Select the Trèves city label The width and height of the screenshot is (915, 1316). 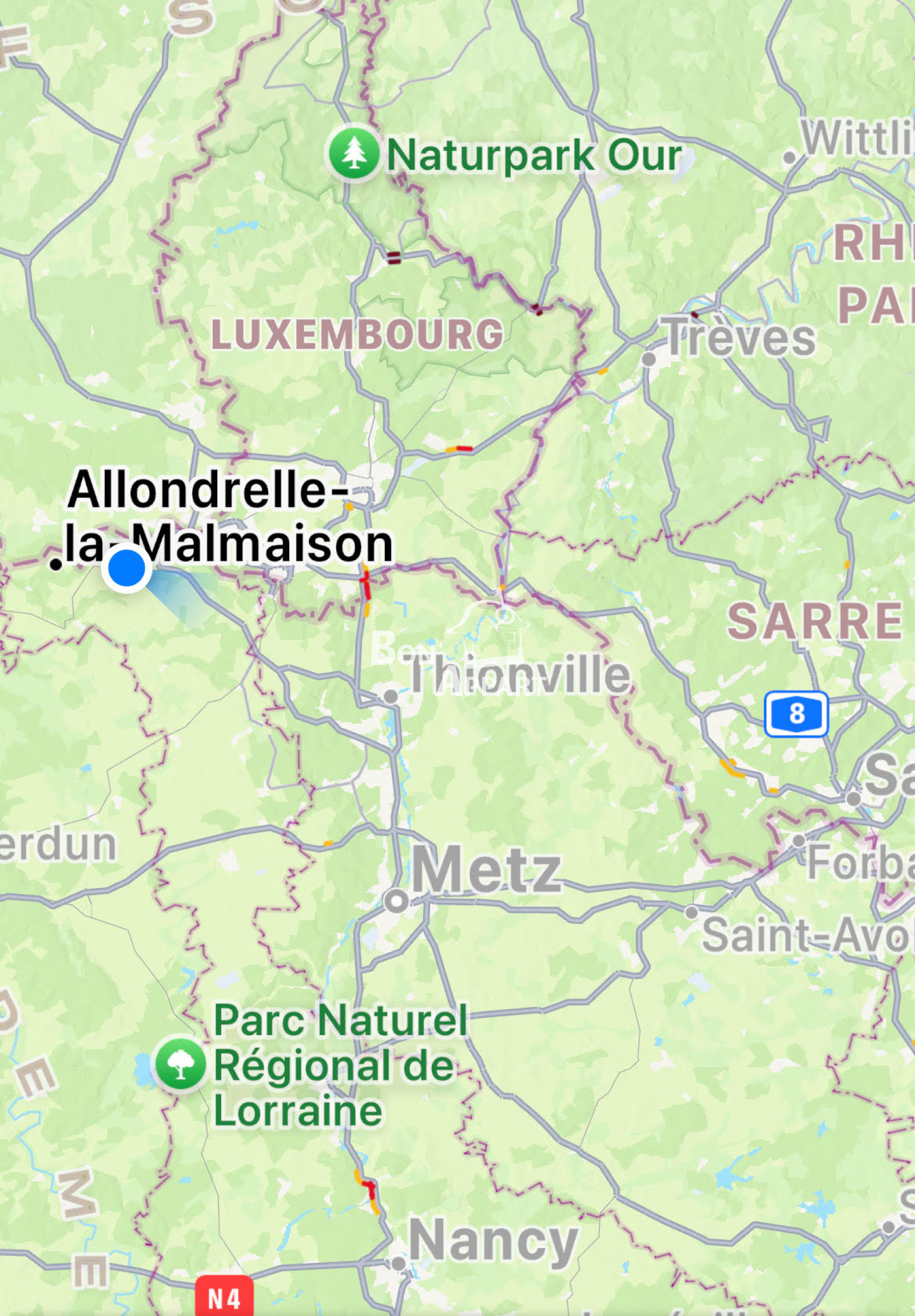tap(739, 338)
